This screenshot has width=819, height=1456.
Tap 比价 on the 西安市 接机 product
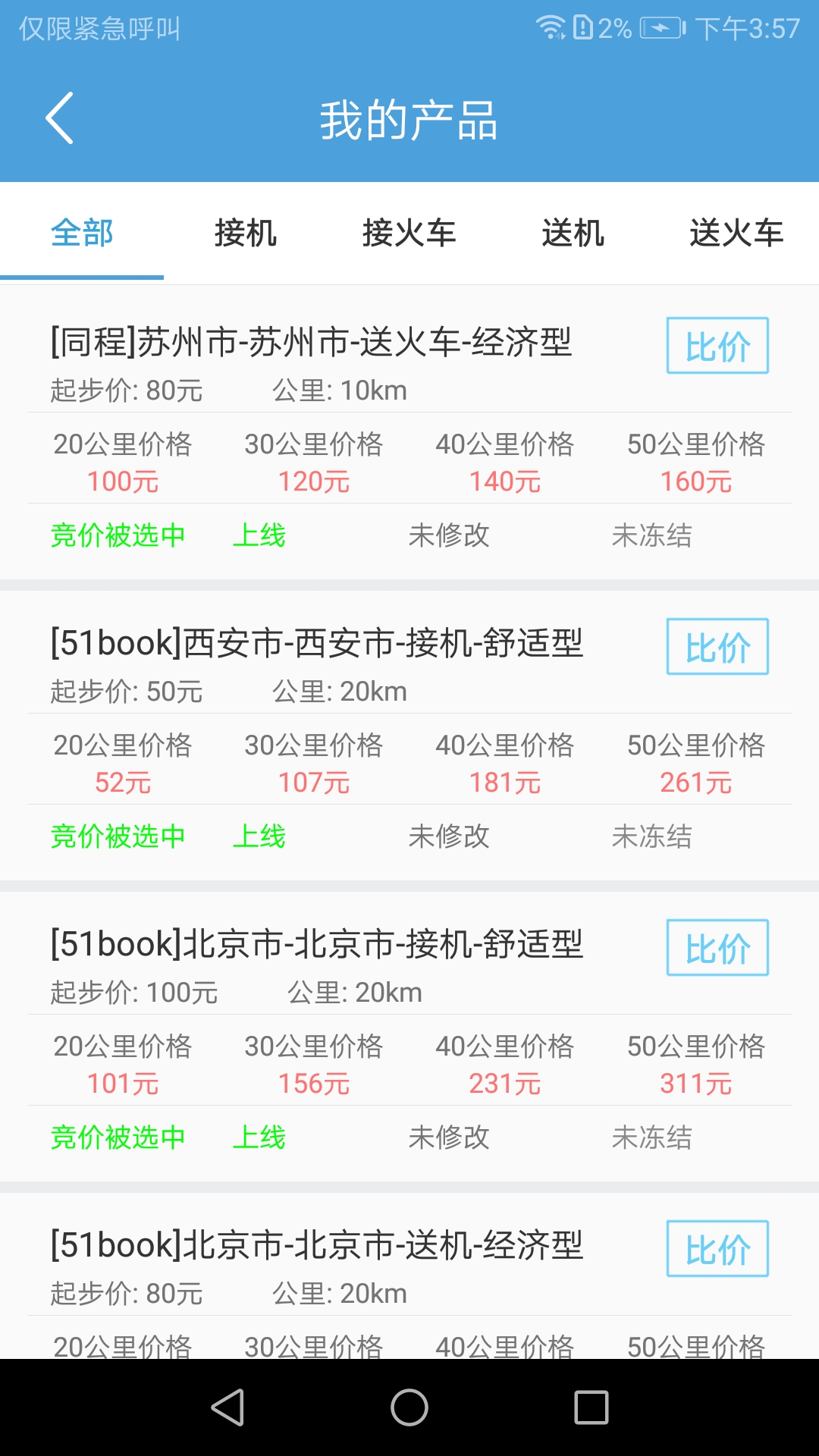[x=717, y=647]
